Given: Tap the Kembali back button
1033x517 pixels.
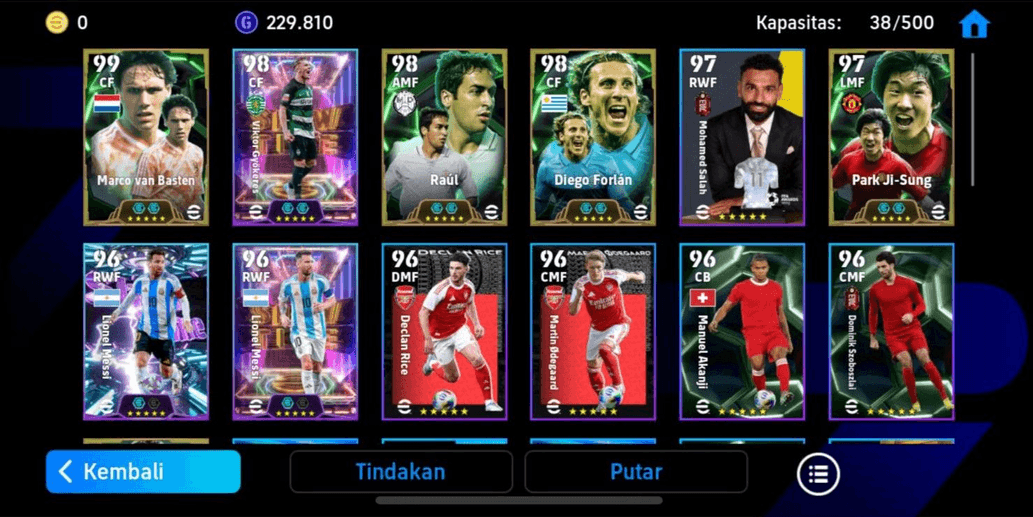Looking at the screenshot, I should [x=143, y=471].
